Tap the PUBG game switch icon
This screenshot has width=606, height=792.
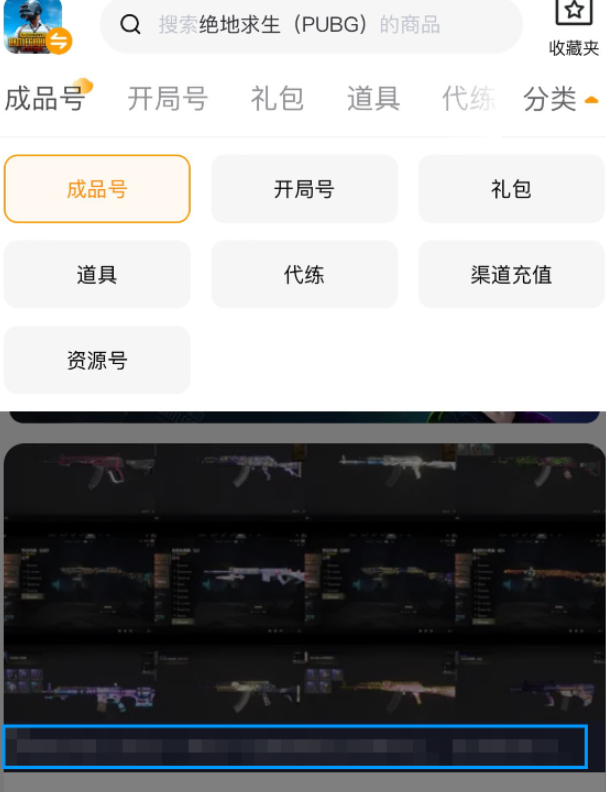coord(59,41)
